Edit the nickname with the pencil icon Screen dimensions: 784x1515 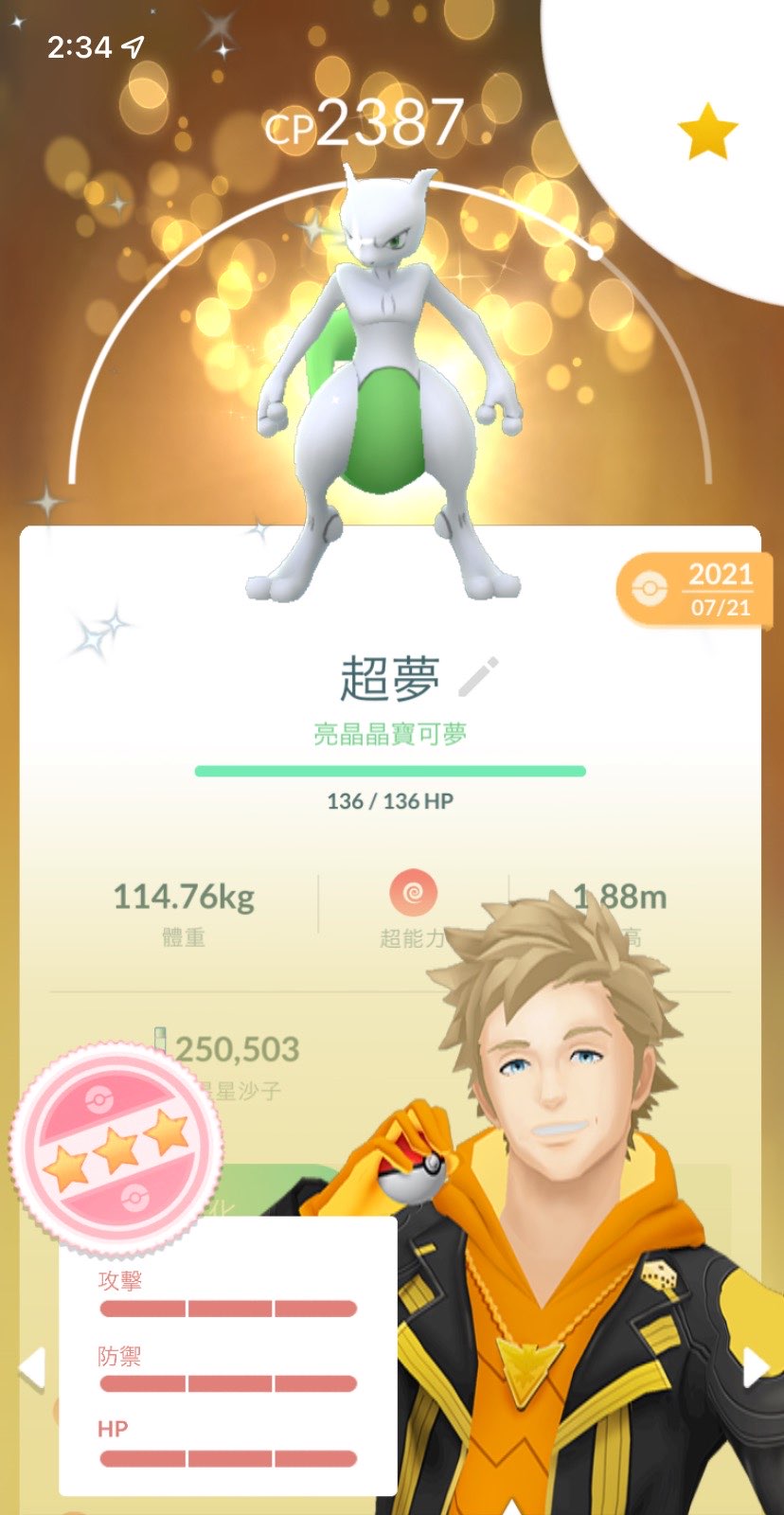coord(478,676)
